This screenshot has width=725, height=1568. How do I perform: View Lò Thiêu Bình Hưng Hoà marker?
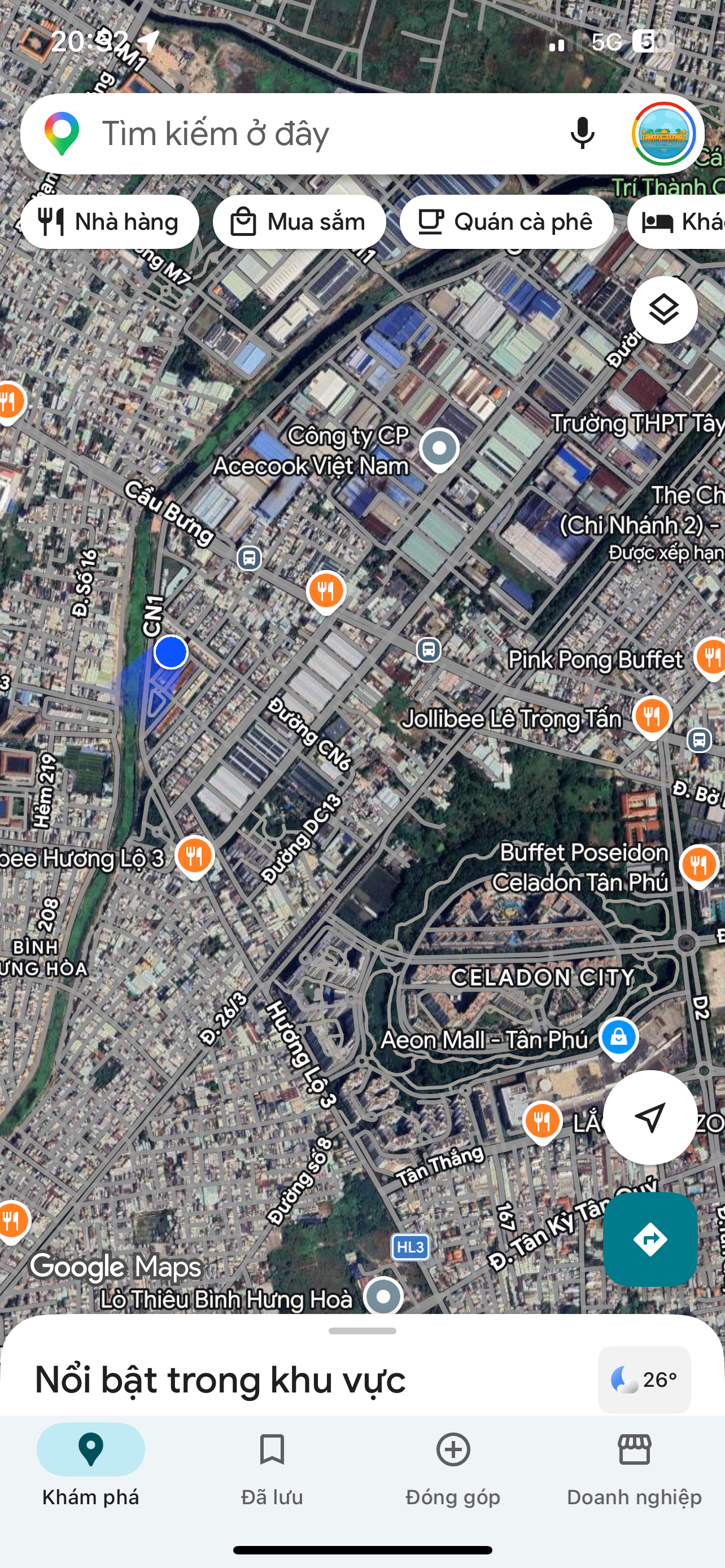pos(383,1297)
